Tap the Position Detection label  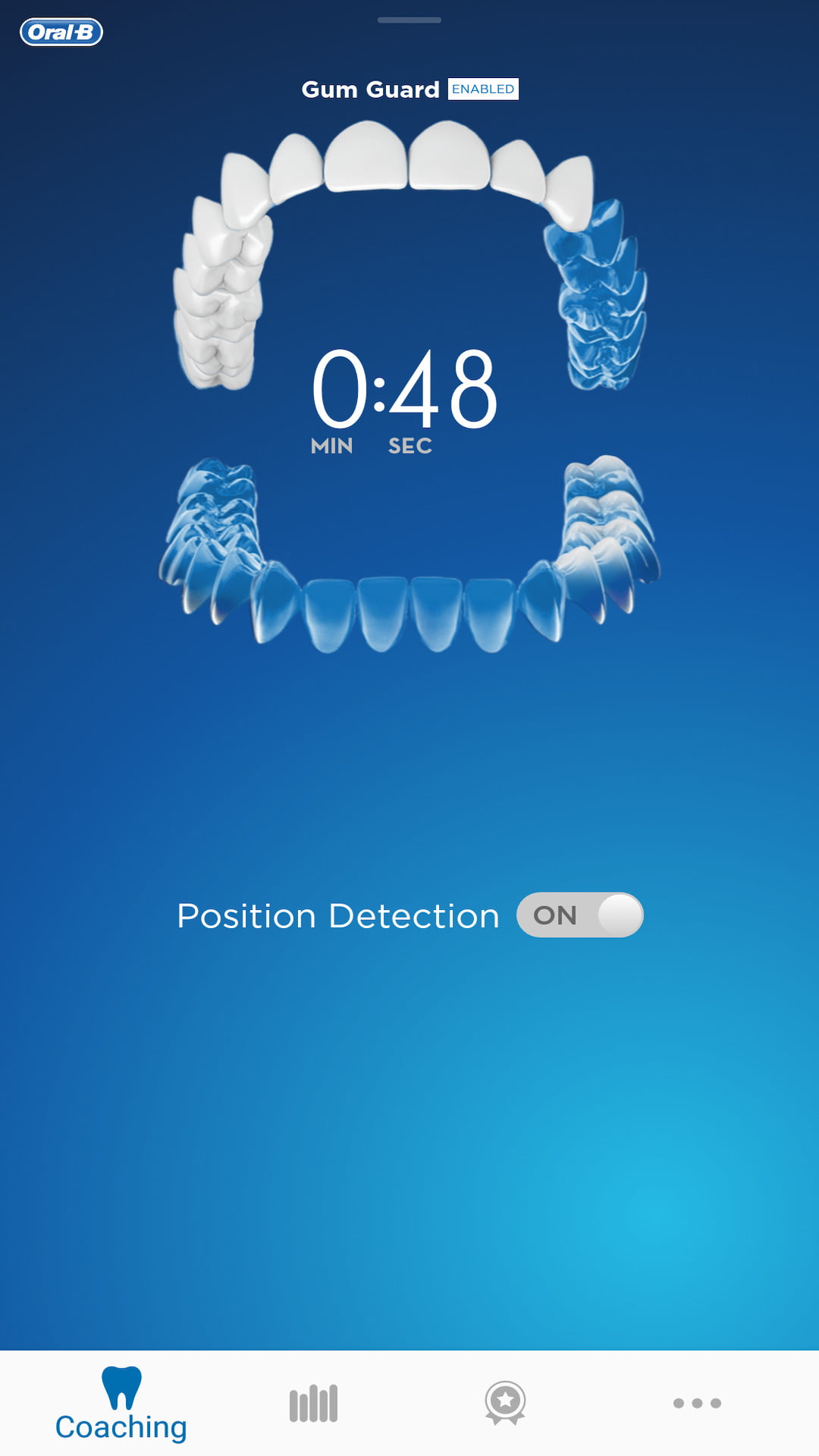(x=337, y=916)
